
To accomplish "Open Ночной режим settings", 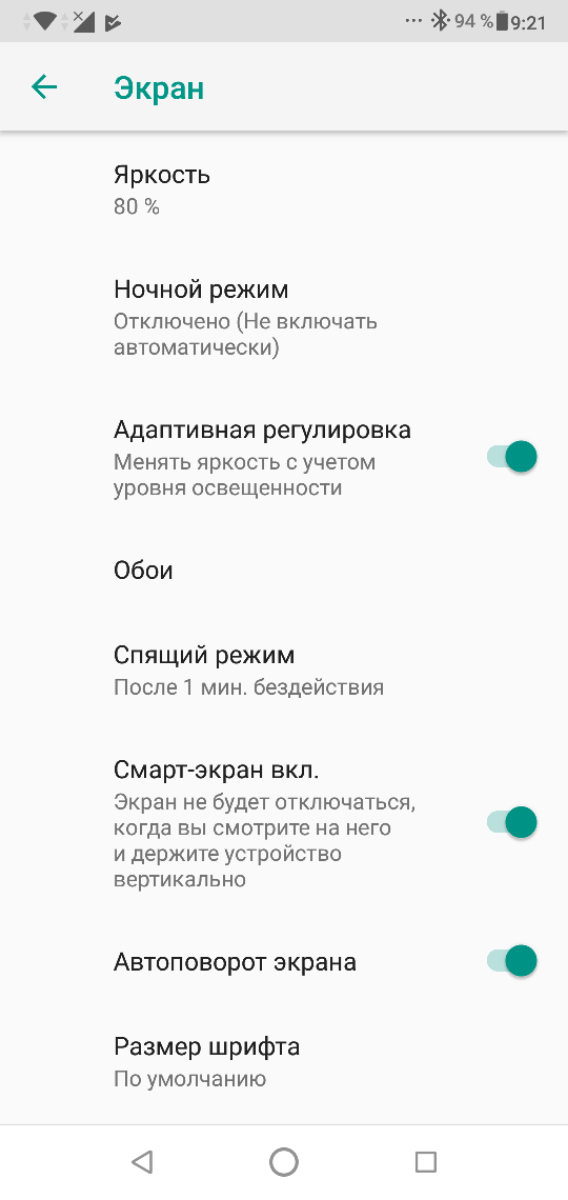I will [x=284, y=317].
